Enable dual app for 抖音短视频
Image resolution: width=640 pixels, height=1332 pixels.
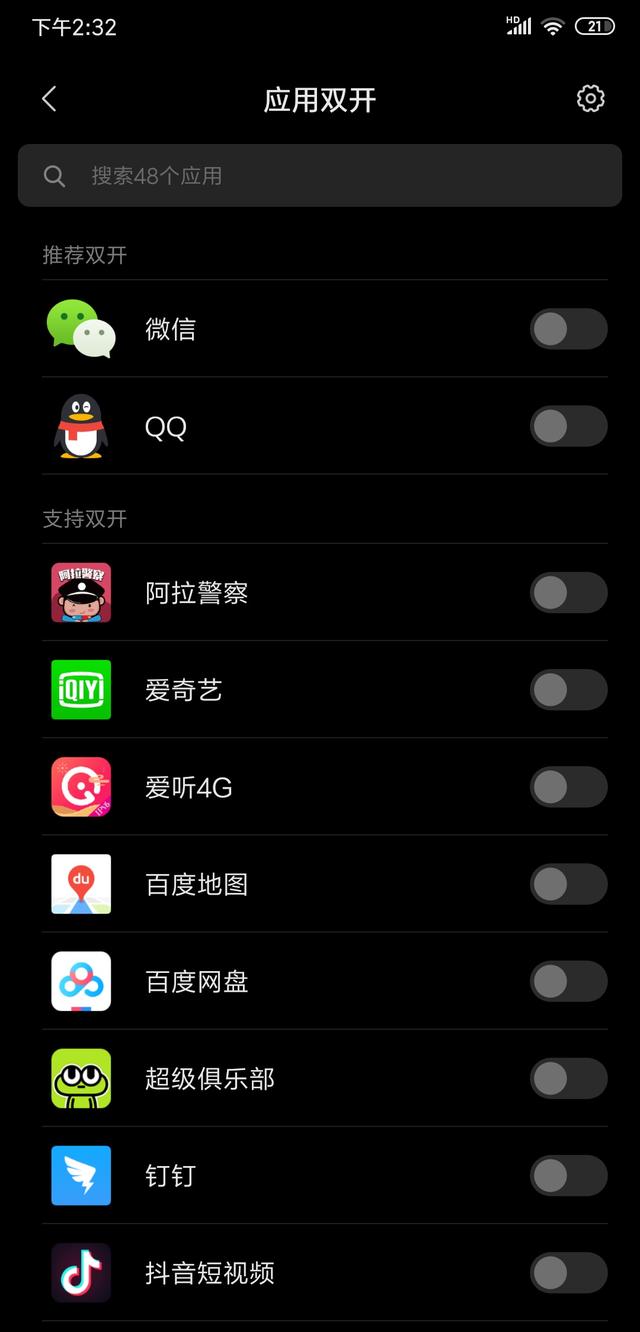pos(568,1273)
